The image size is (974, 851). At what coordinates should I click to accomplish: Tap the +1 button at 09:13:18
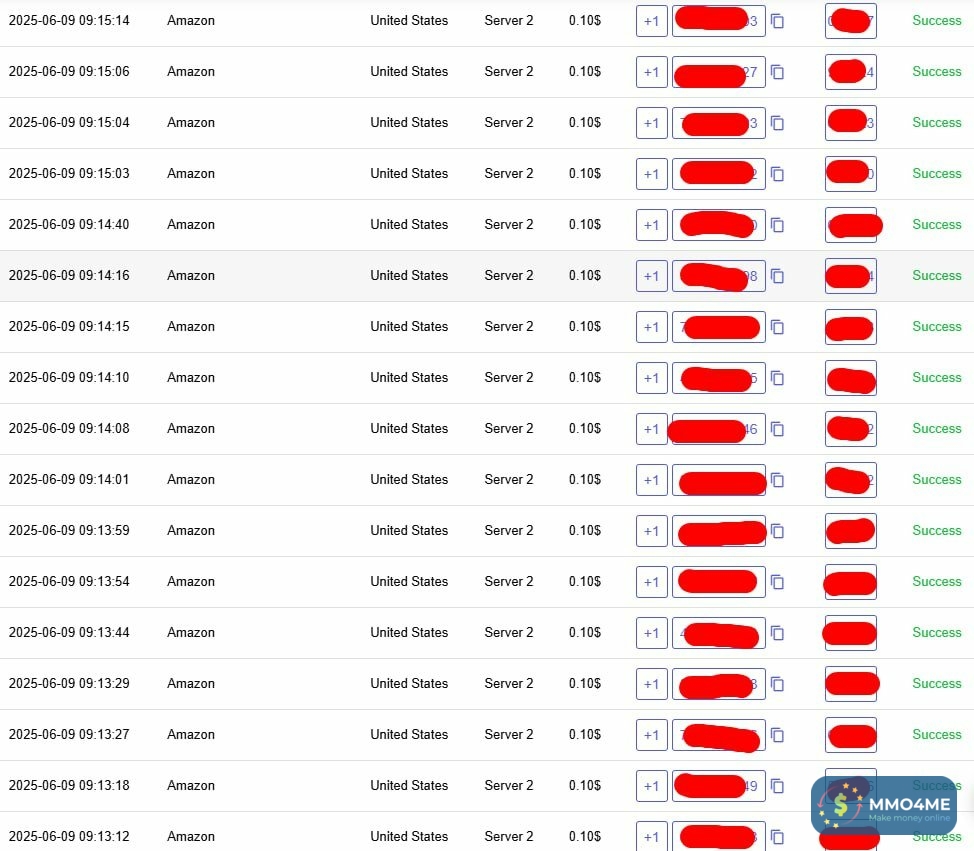pos(651,786)
